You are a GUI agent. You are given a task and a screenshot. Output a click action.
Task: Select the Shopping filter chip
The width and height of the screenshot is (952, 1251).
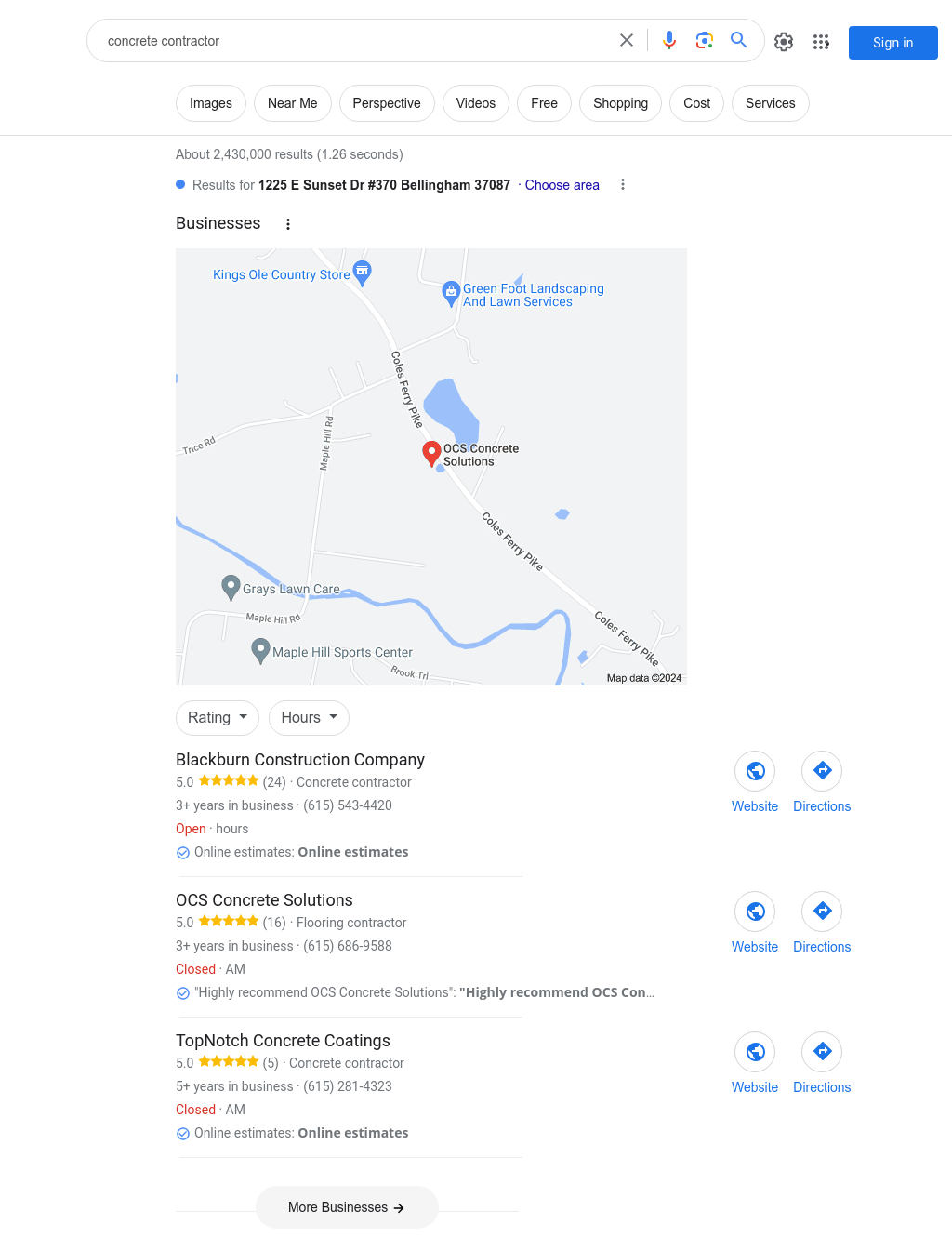point(620,103)
